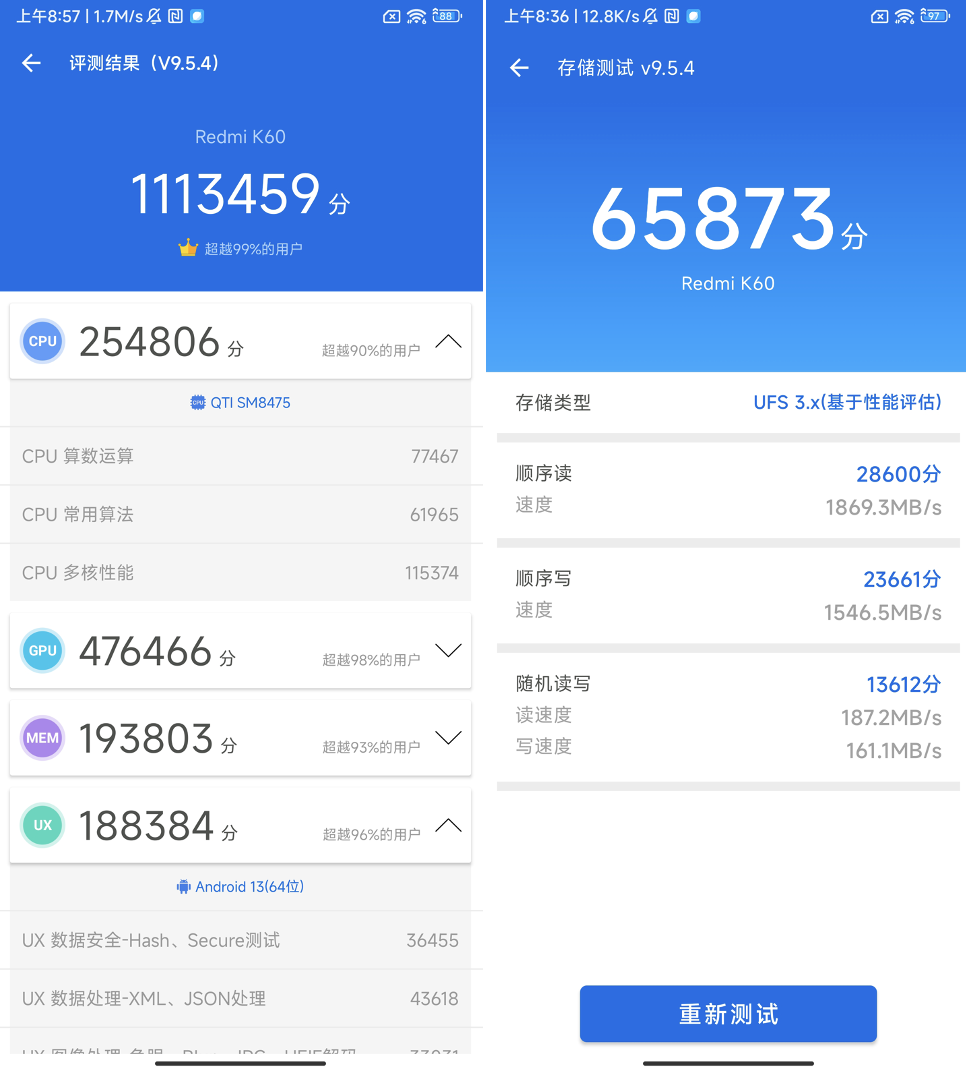Expand the GPU score details
Screen dimensions: 966x1070
point(449,651)
